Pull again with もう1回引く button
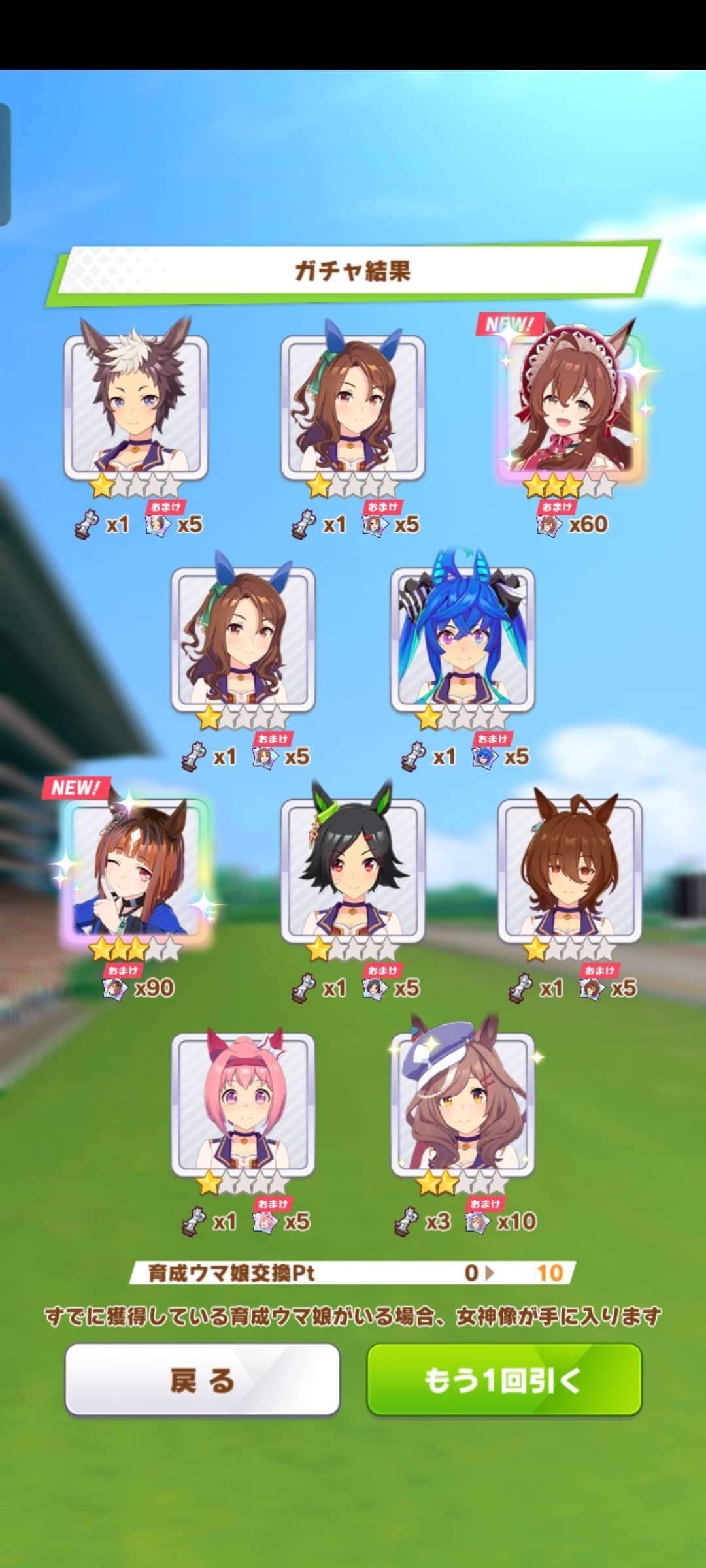This screenshot has width=706, height=1568. [x=504, y=1380]
